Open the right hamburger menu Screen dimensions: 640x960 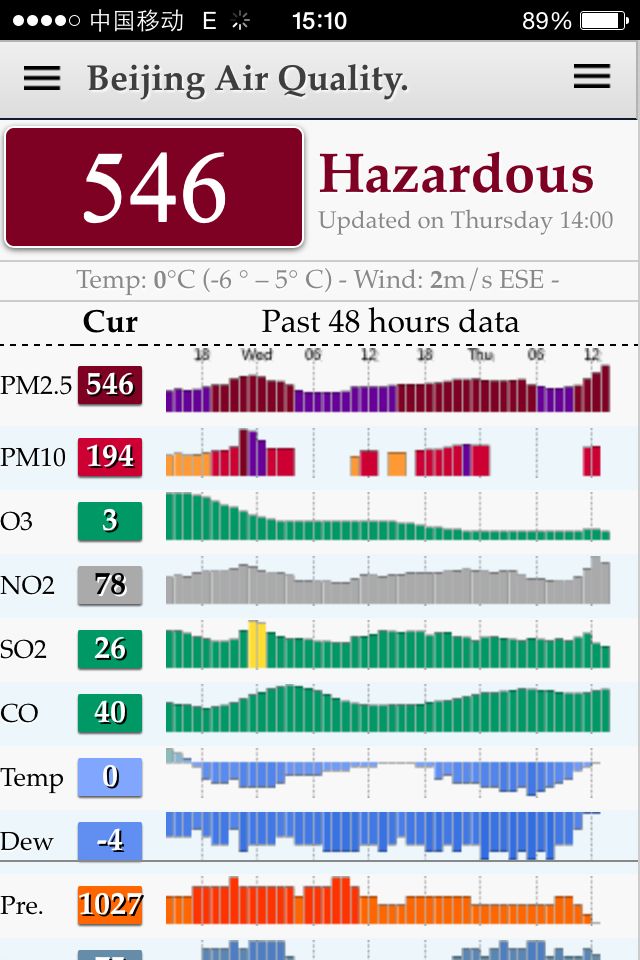[591, 76]
